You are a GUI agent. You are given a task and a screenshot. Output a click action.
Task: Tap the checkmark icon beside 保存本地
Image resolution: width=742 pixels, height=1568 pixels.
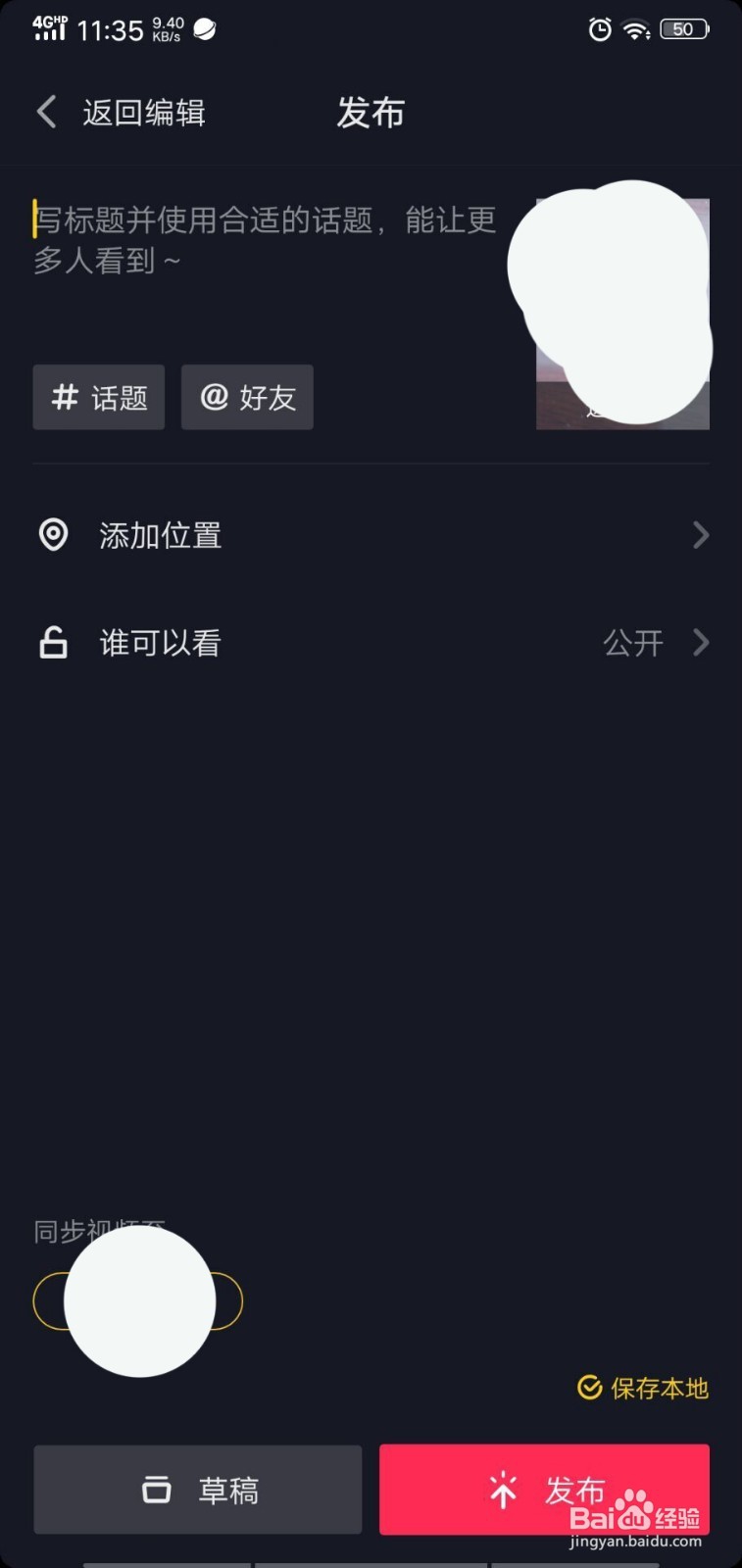pos(588,1388)
